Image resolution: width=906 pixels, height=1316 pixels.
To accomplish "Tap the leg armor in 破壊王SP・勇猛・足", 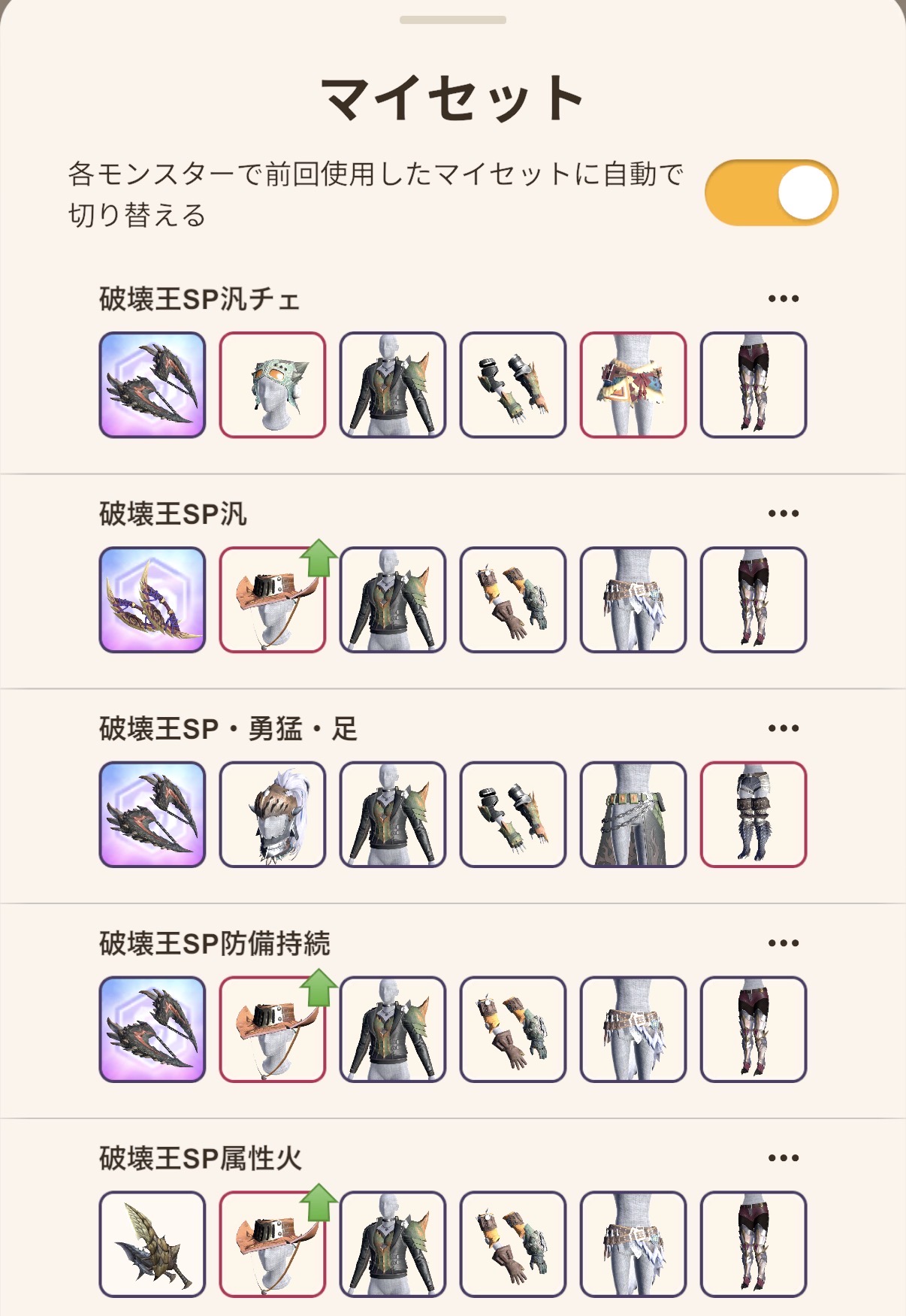I will tap(753, 815).
